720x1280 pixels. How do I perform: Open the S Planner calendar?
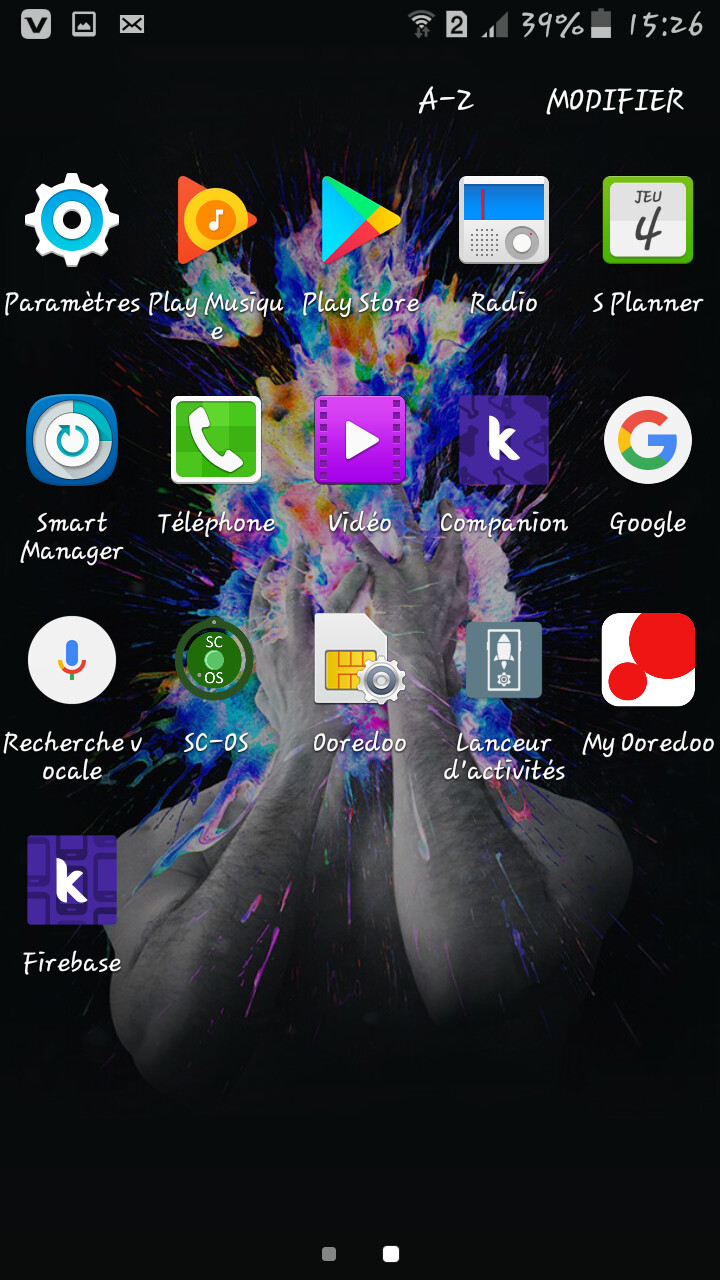(648, 220)
